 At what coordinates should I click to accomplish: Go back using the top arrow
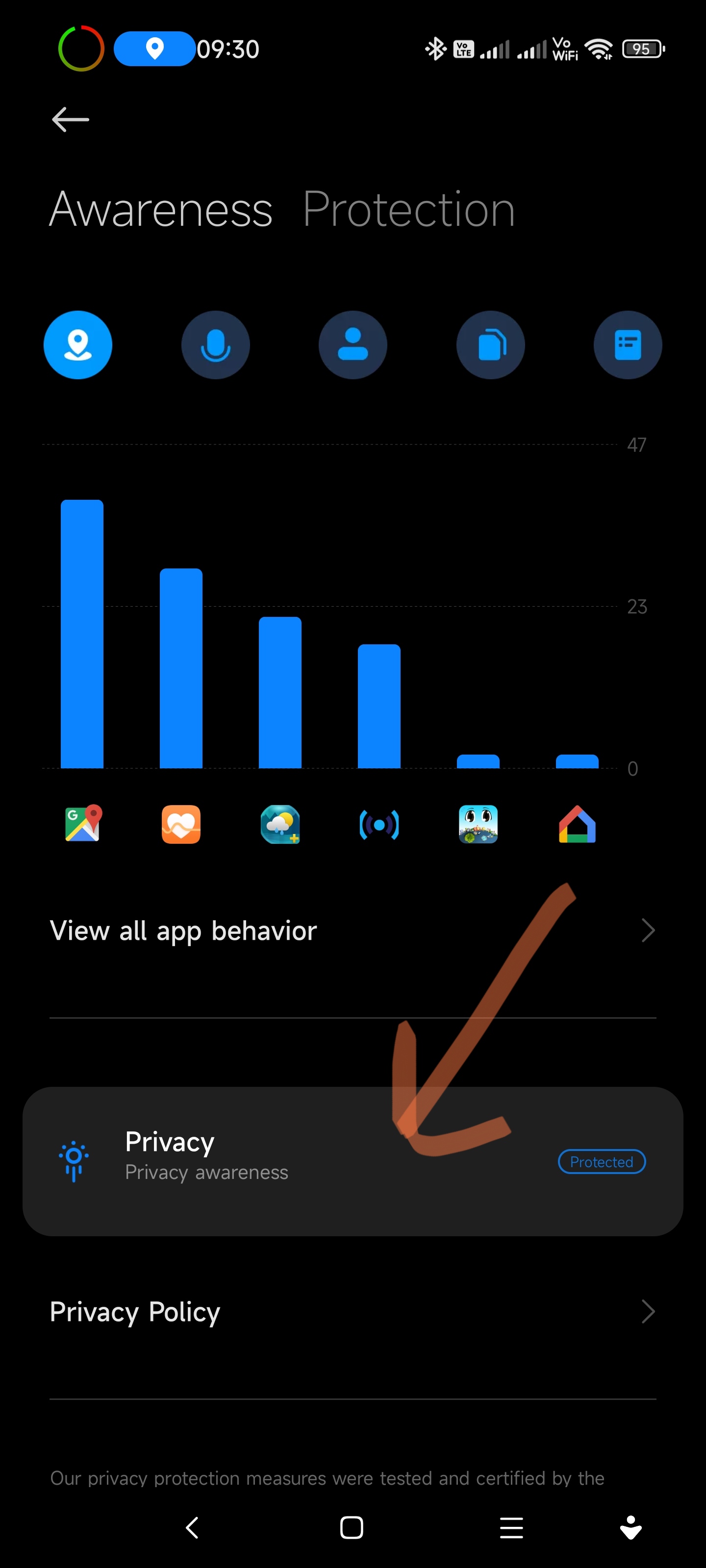pos(71,119)
